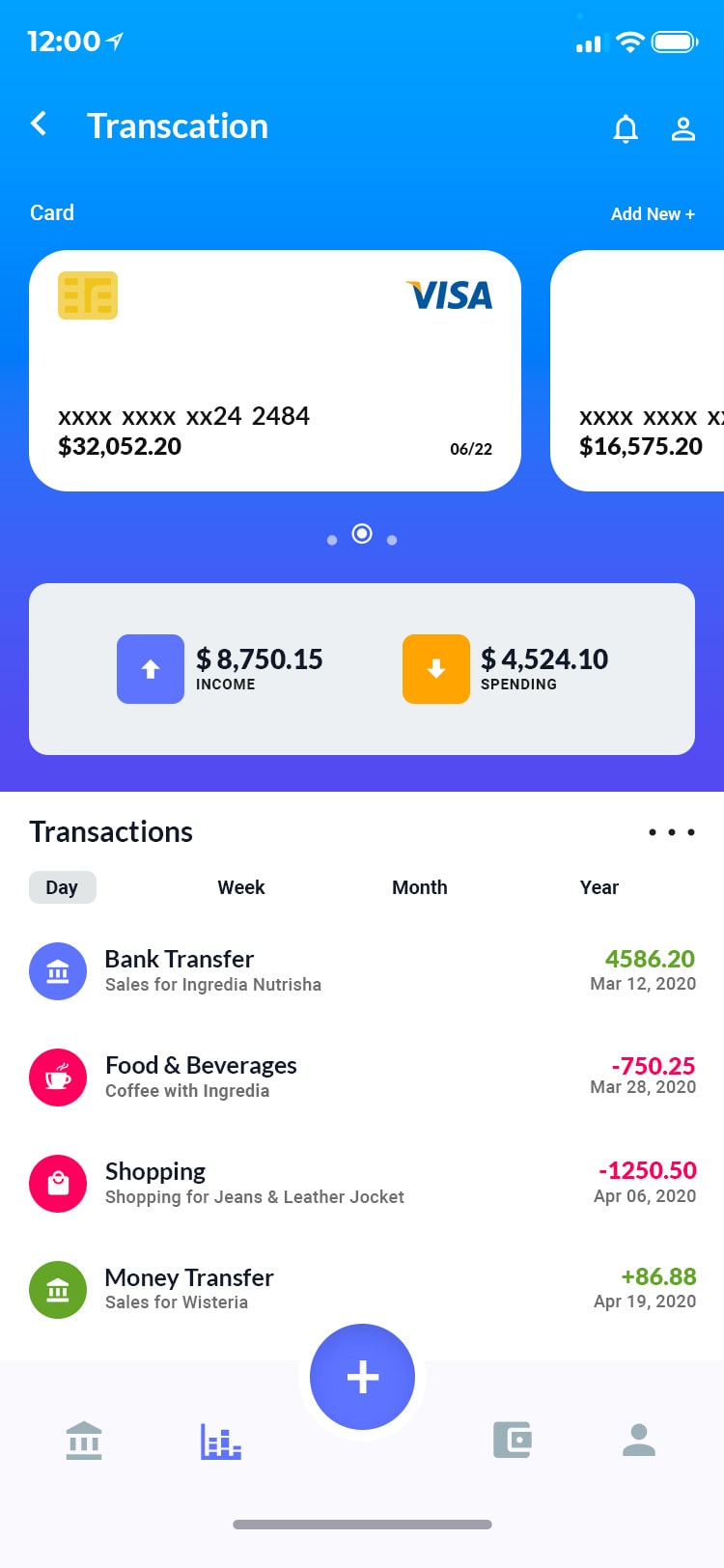
Task: Open the transactions overflow menu
Action: tap(671, 831)
